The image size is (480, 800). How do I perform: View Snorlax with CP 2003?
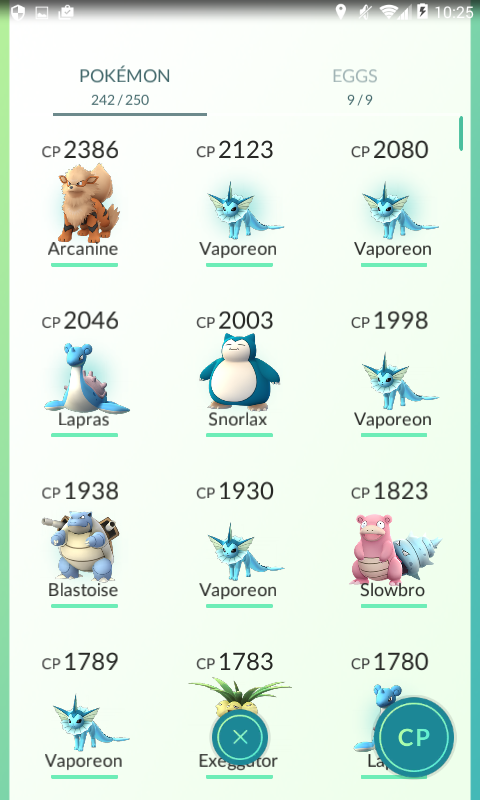click(239, 374)
